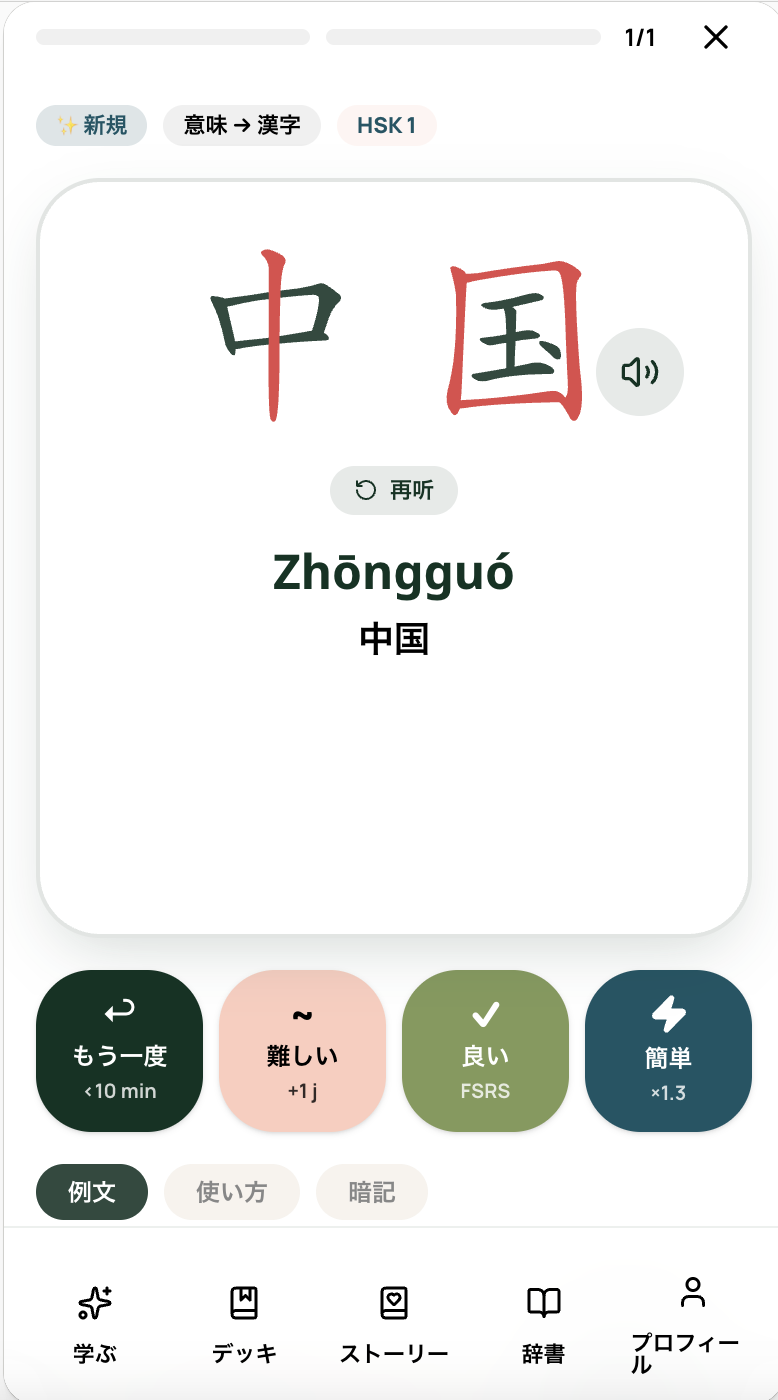Open the 辞書 dictionary

pos(544,1325)
